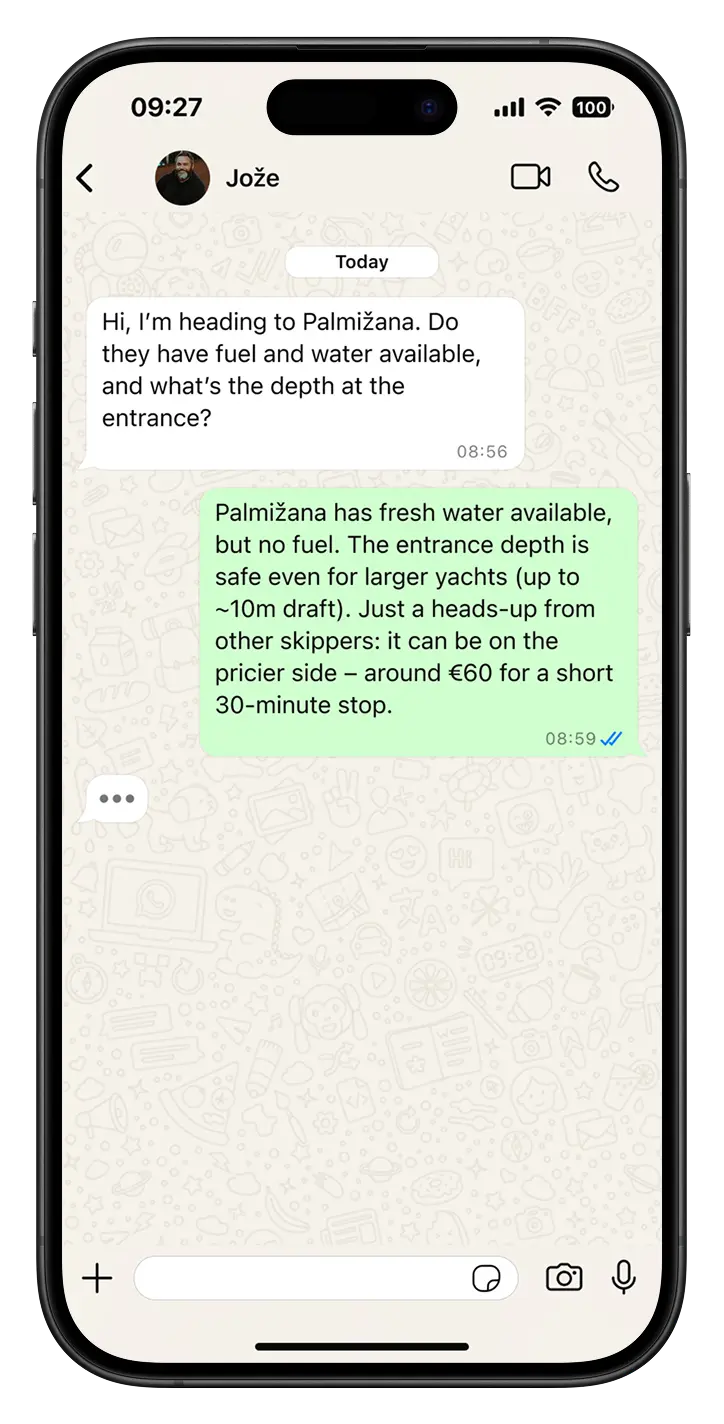
Task: Go back to the chat list
Action: tap(85, 178)
